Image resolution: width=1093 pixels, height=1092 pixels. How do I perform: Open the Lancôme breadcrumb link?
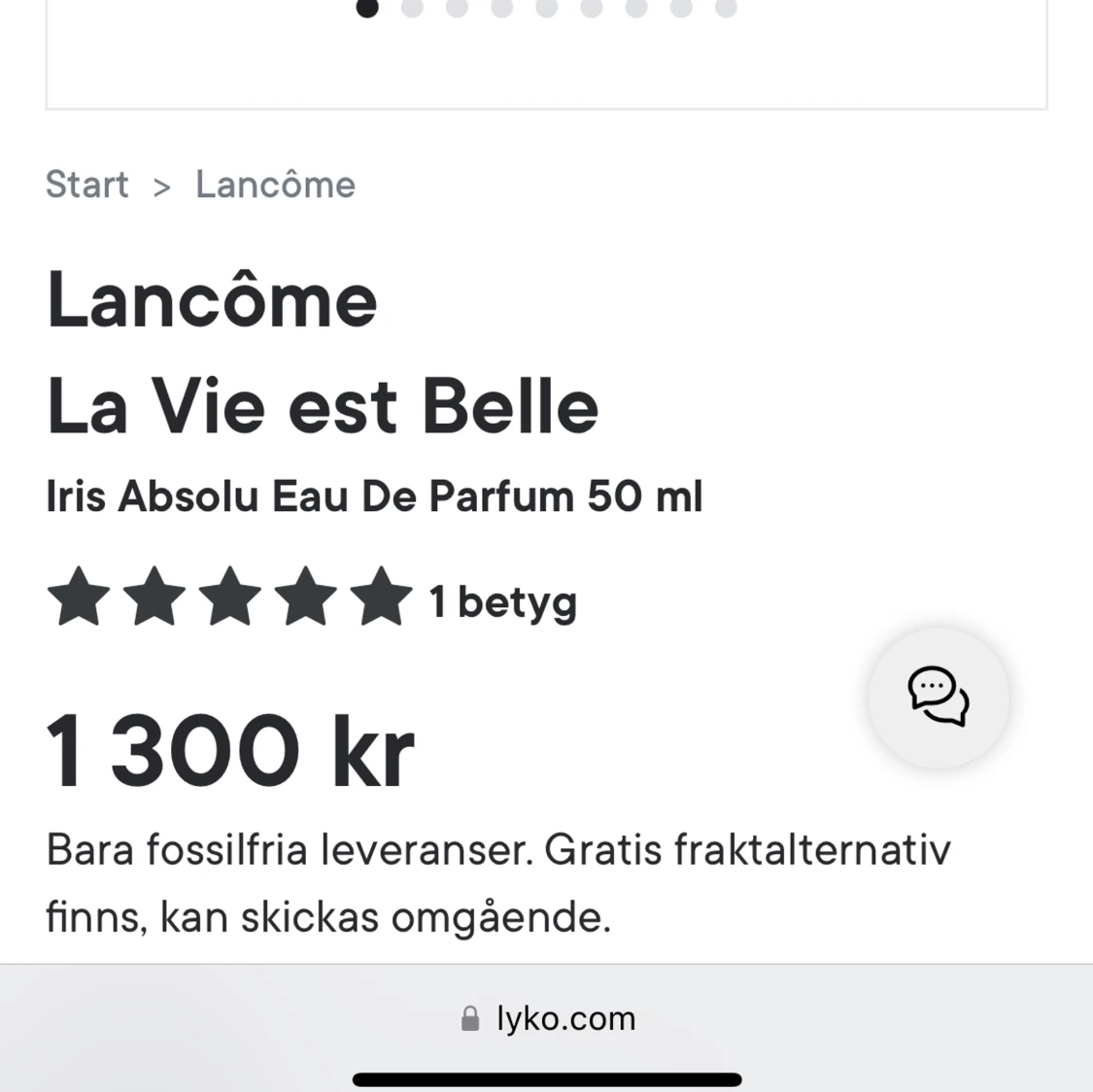click(275, 185)
